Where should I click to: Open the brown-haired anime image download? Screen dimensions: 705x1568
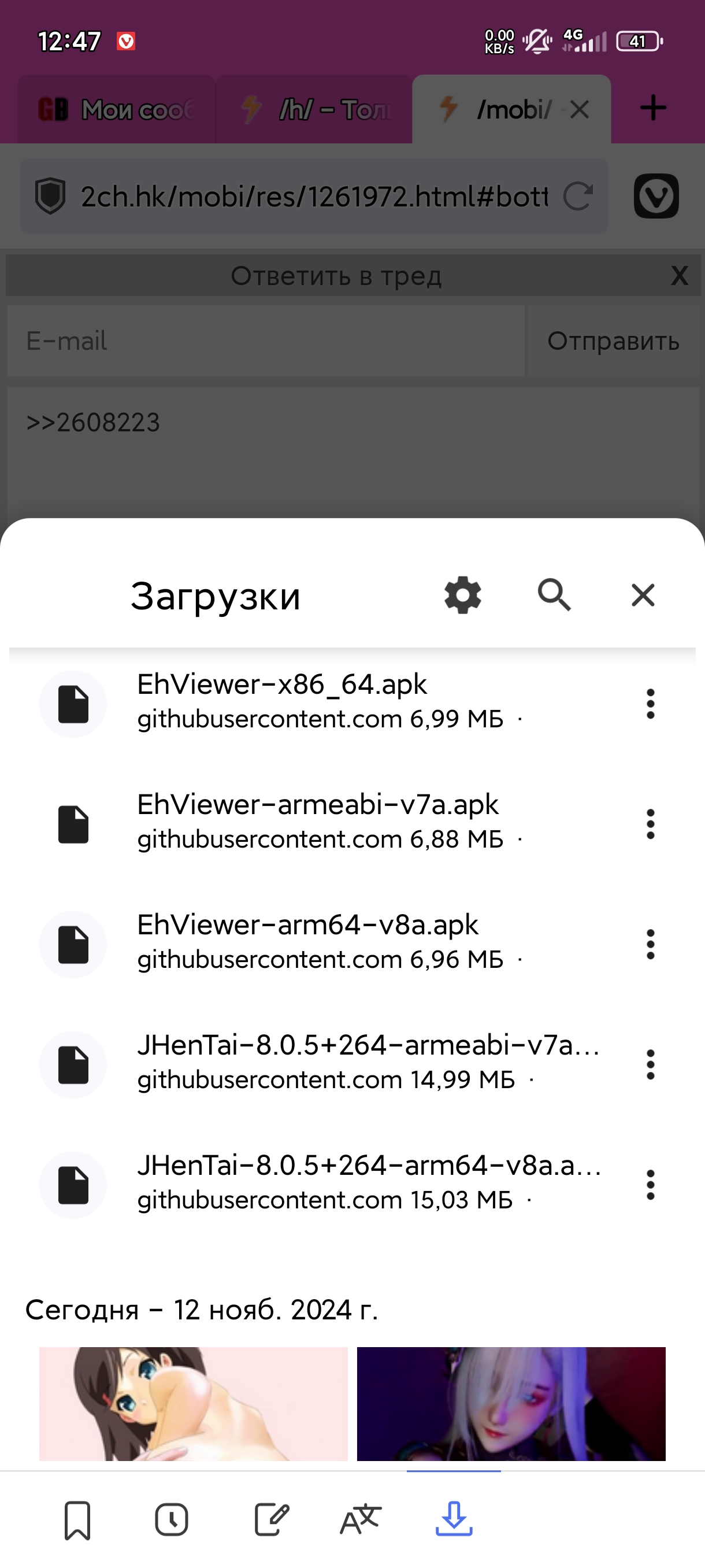[x=194, y=1403]
